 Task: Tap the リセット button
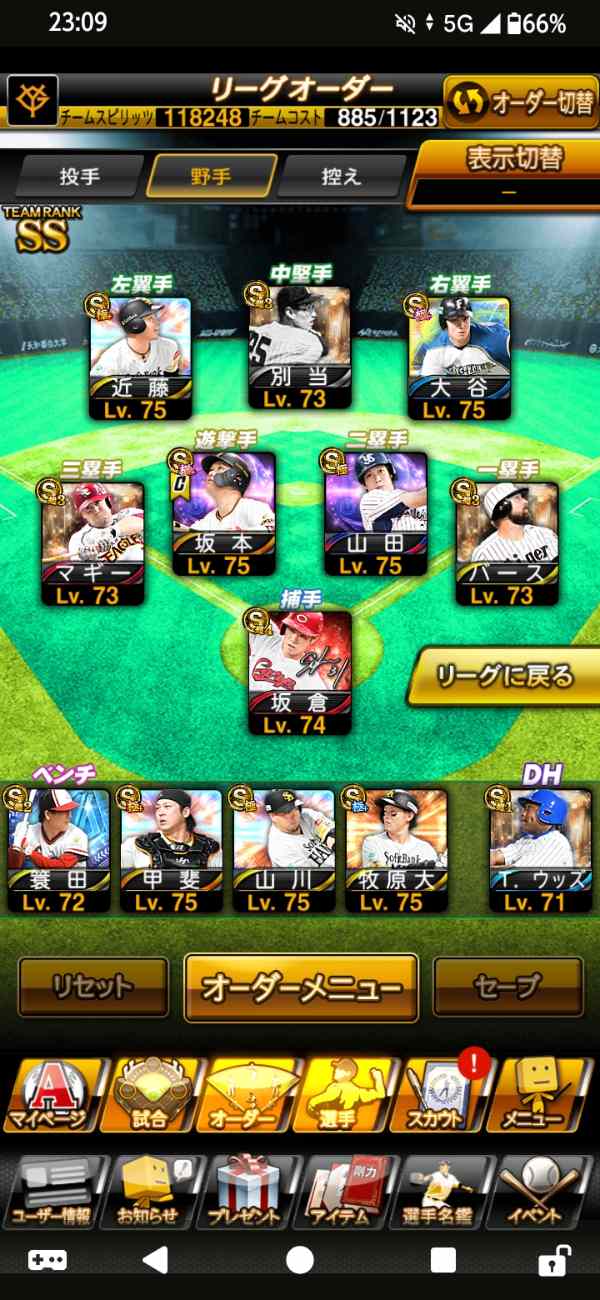click(93, 988)
